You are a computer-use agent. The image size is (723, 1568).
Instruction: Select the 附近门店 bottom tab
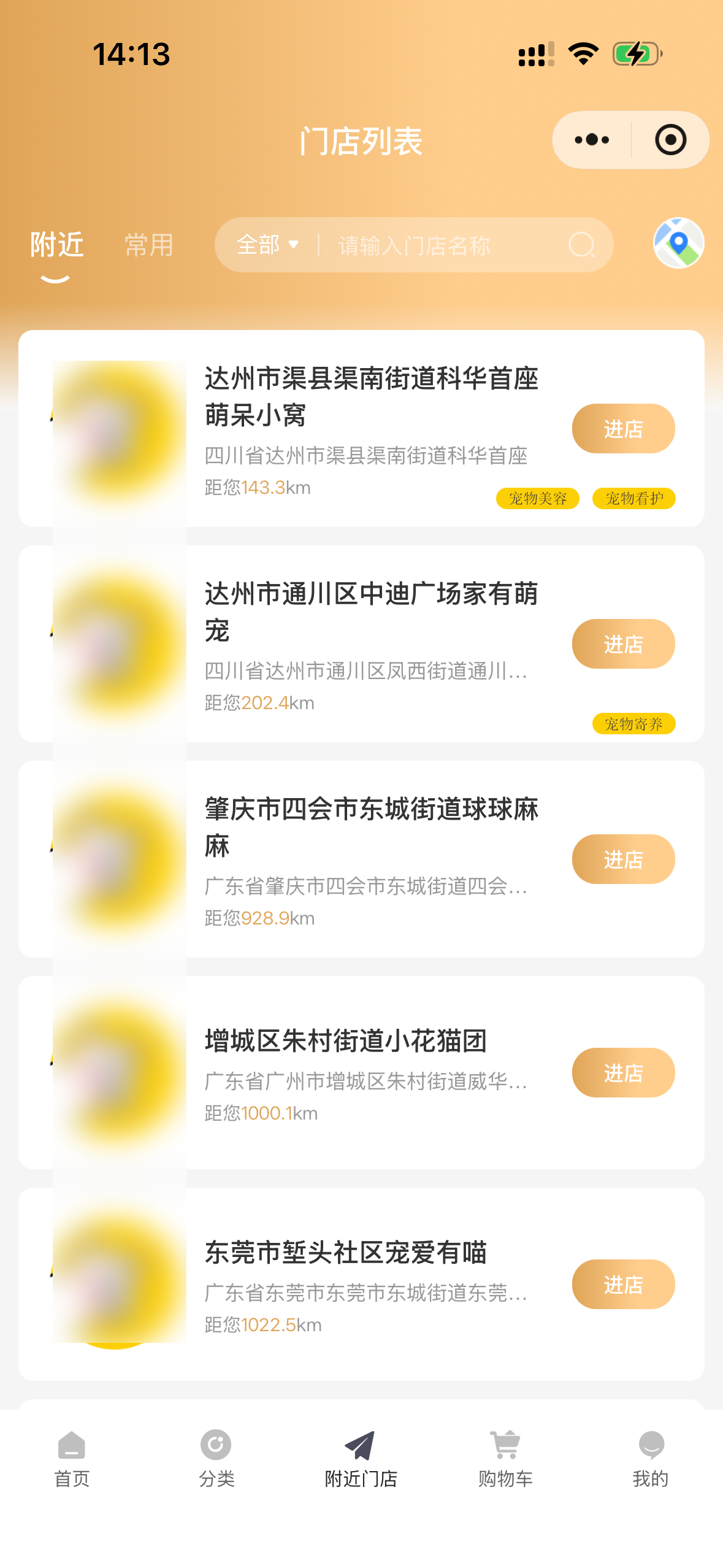361,1459
